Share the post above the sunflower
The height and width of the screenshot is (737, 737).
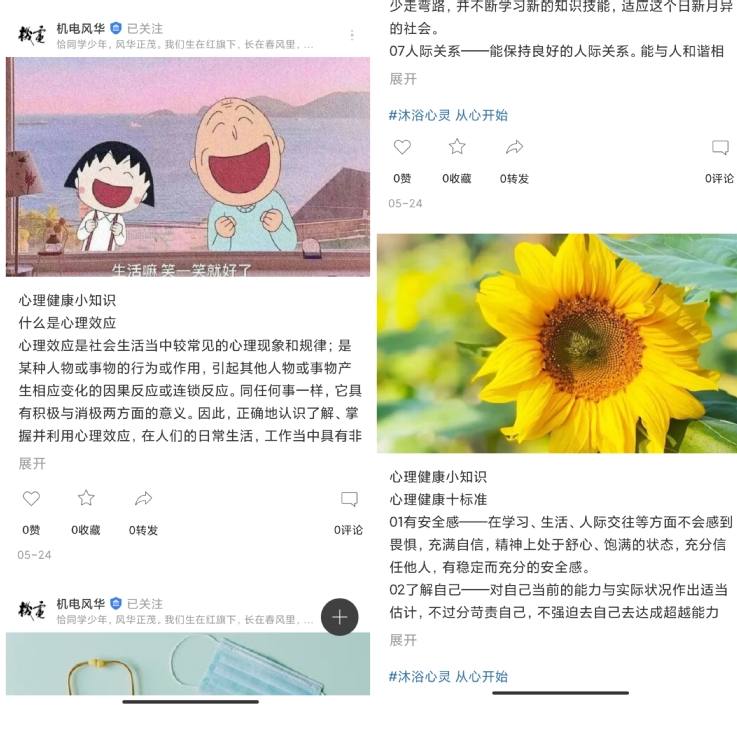point(514,148)
